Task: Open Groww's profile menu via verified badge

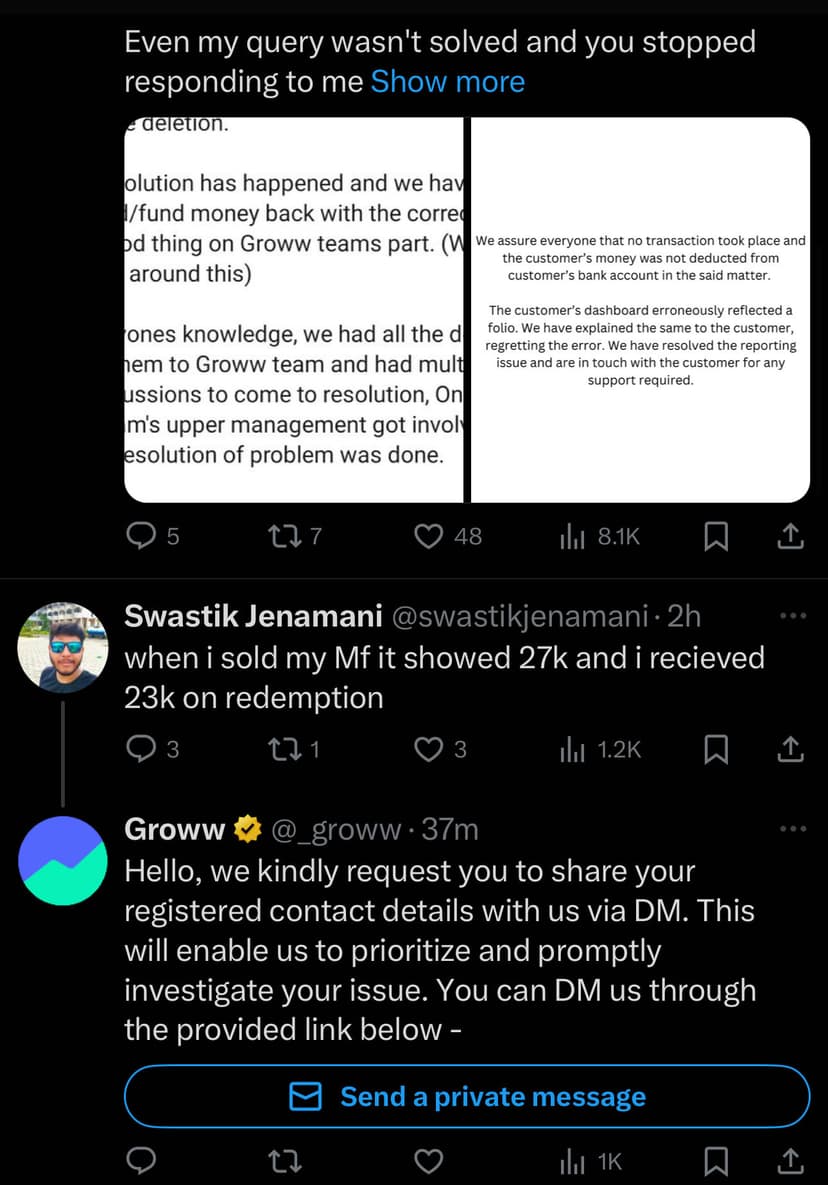Action: (247, 828)
